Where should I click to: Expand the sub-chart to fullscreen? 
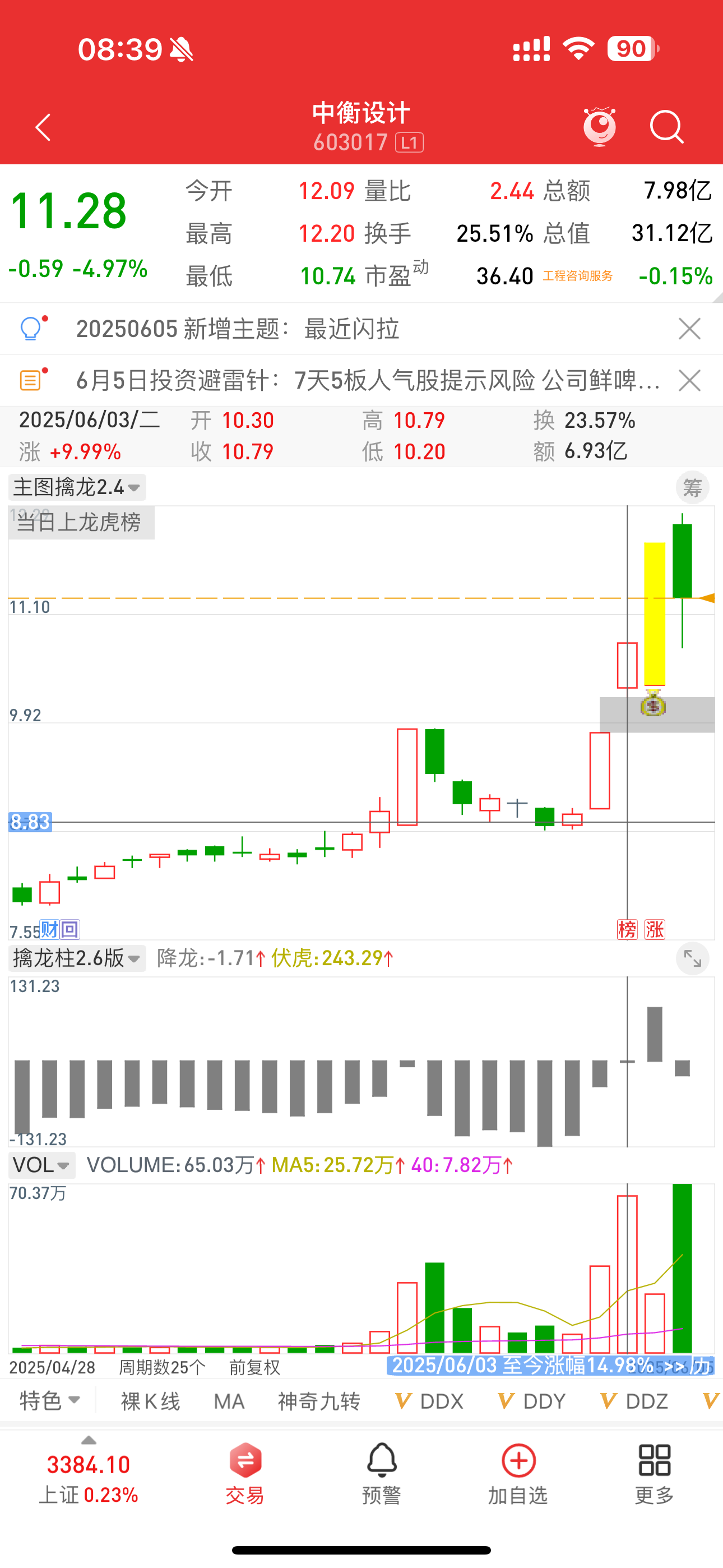692,959
